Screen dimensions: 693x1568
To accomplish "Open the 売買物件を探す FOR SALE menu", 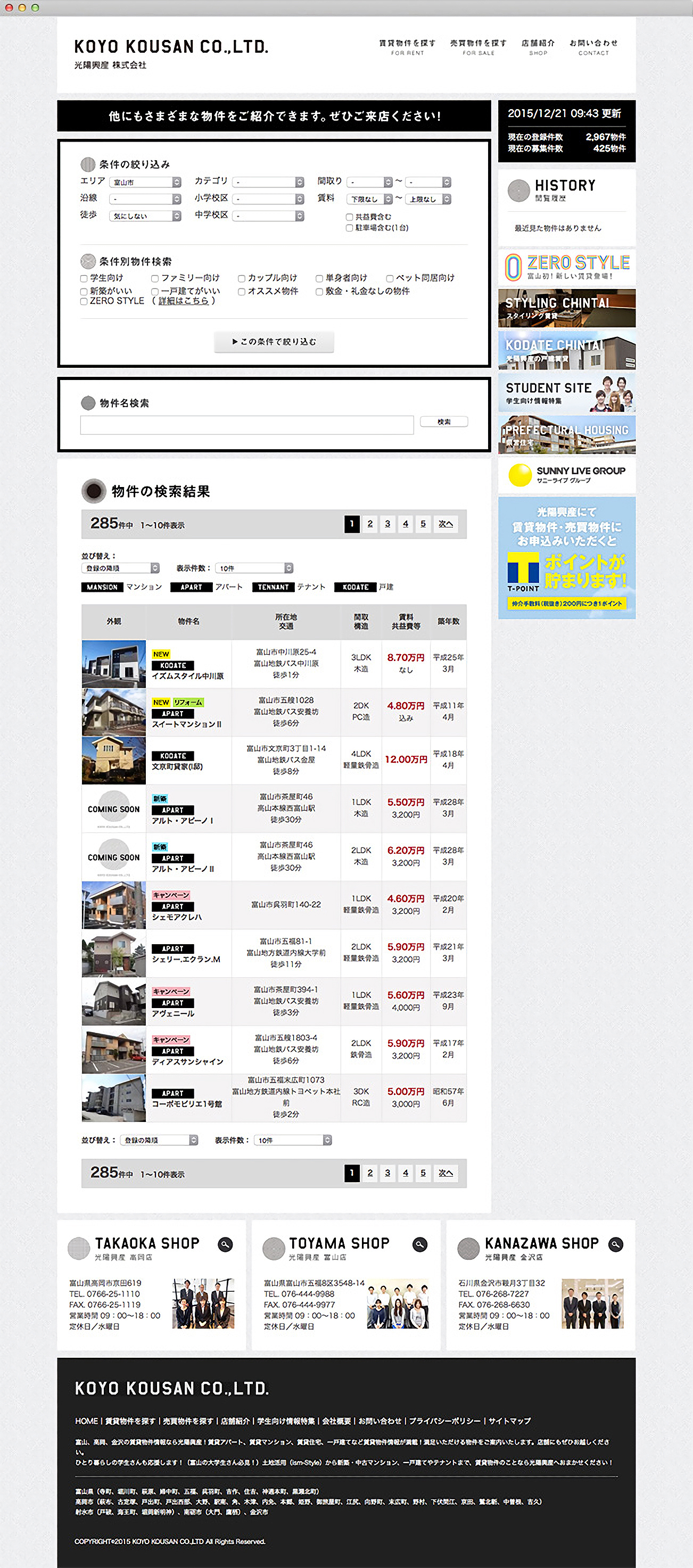I will point(478,47).
